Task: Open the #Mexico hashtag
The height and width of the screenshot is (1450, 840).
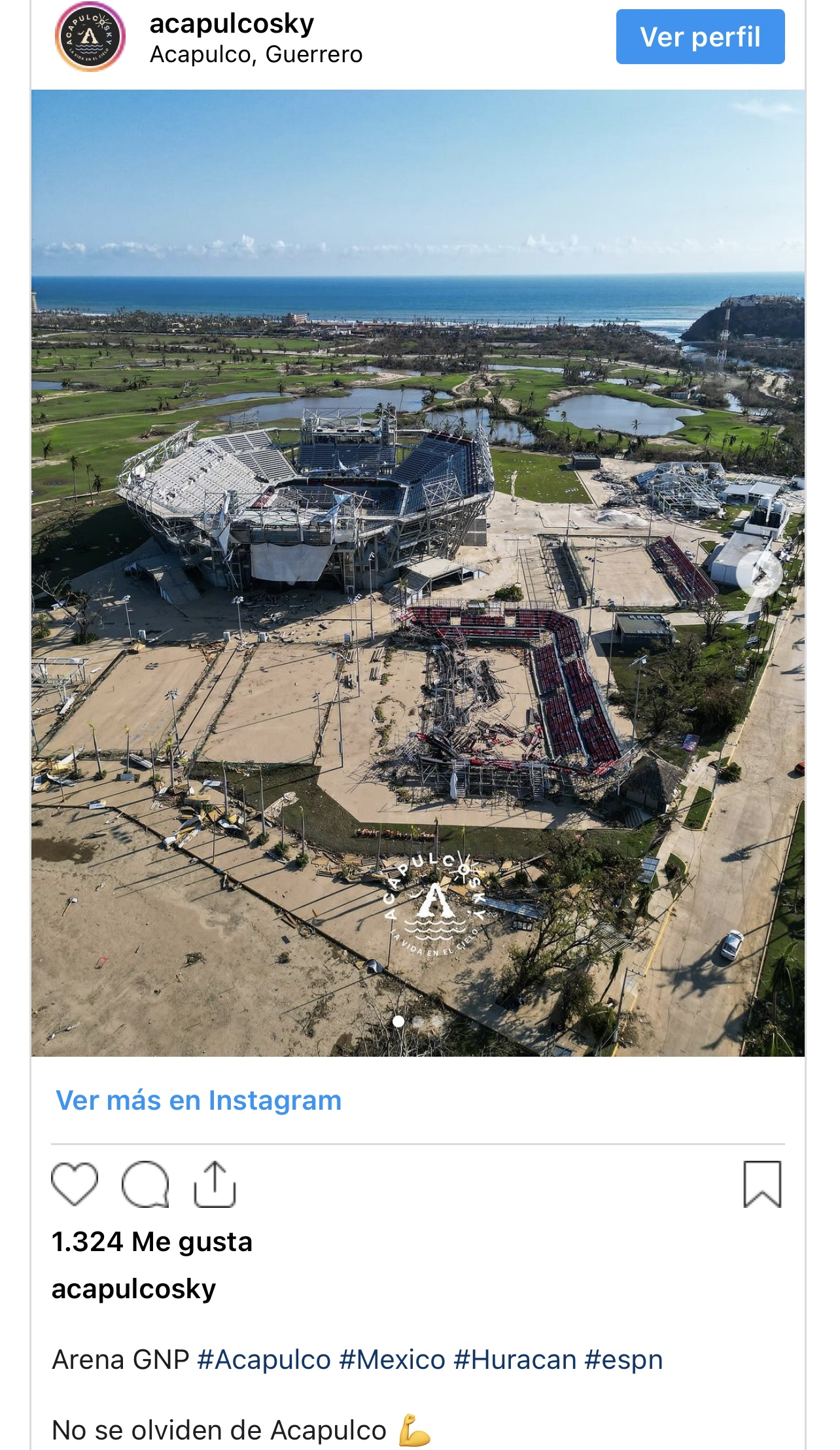Action: [392, 1359]
